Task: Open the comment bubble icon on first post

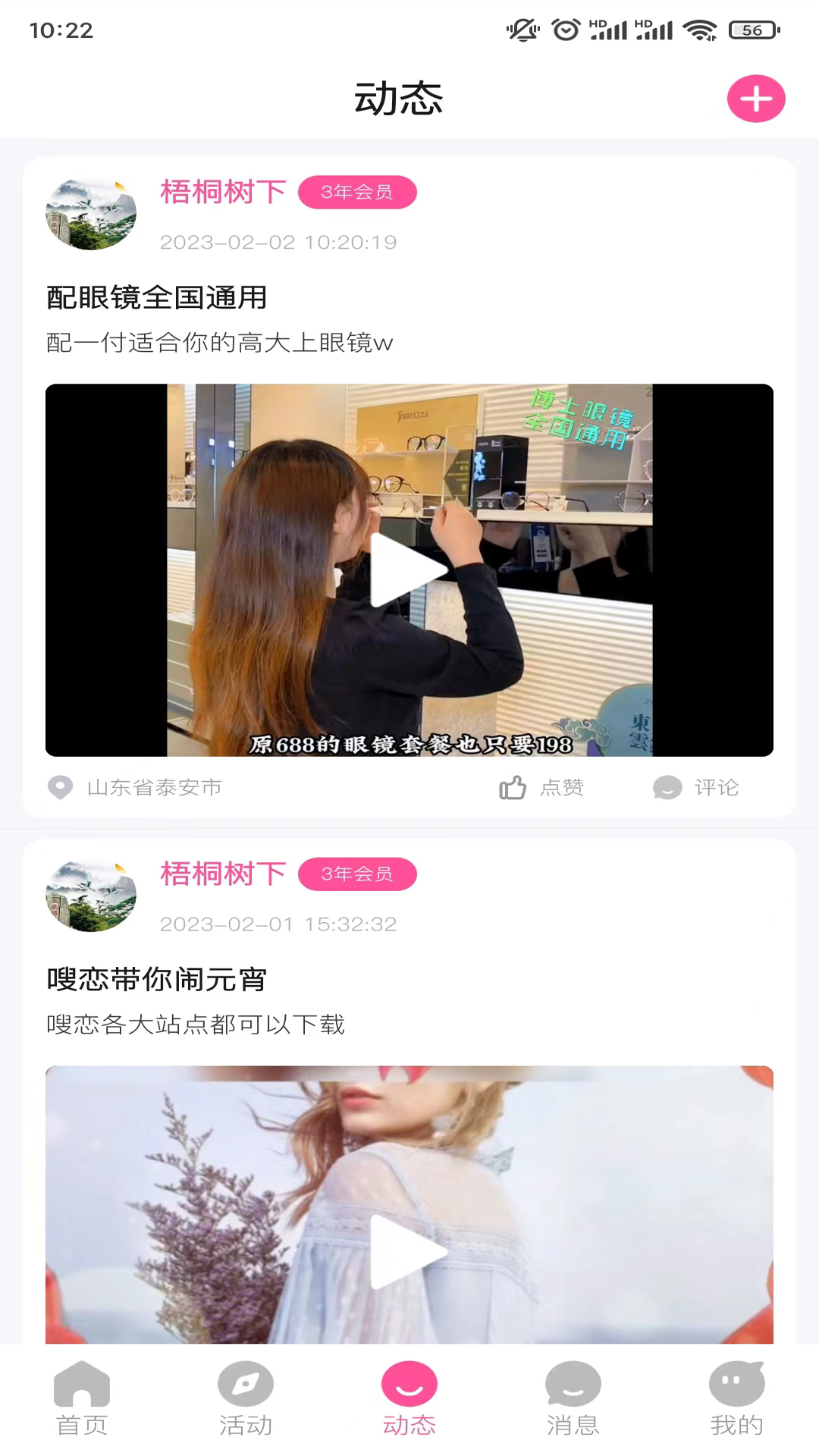Action: pos(667,788)
